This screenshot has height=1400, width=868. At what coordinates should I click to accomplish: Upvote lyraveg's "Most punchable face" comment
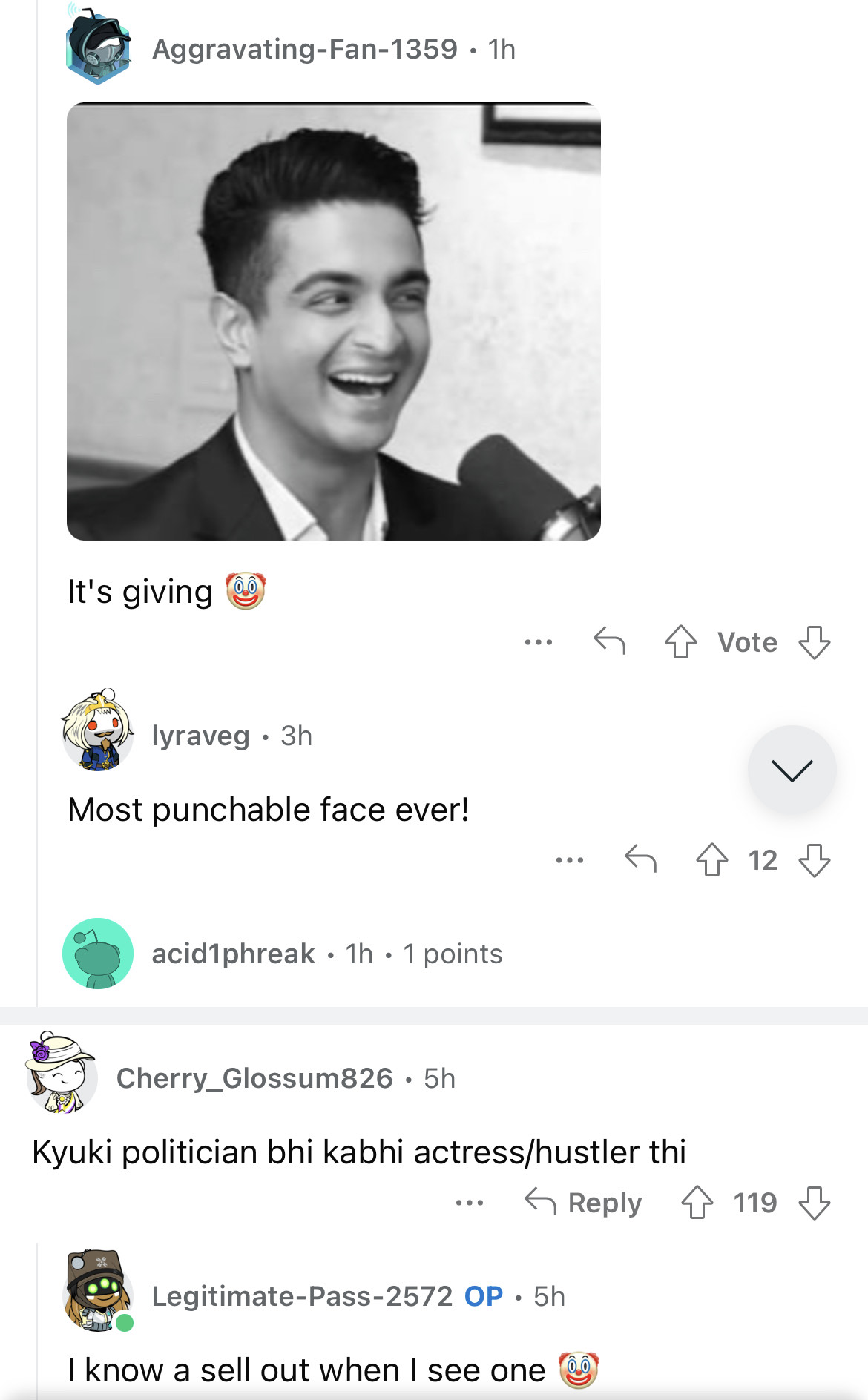tap(711, 860)
